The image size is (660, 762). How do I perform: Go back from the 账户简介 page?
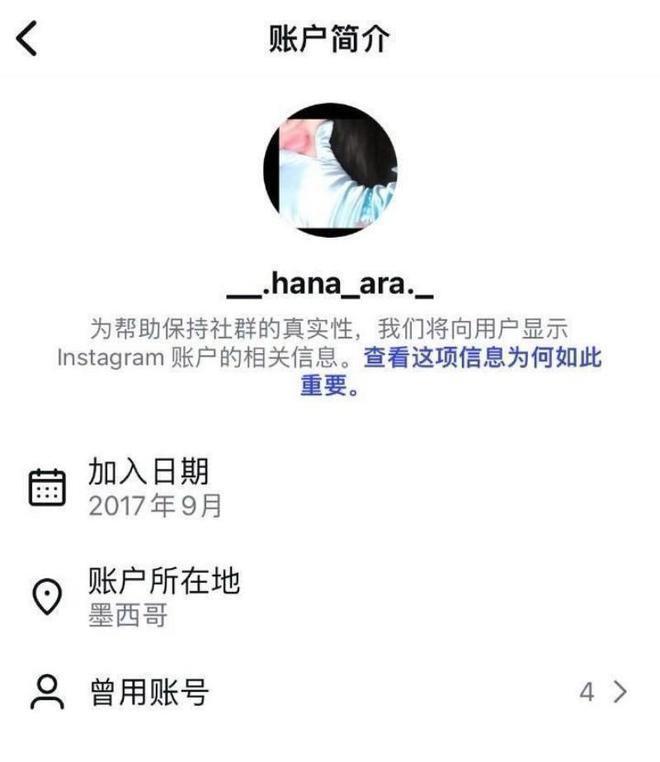tap(27, 39)
